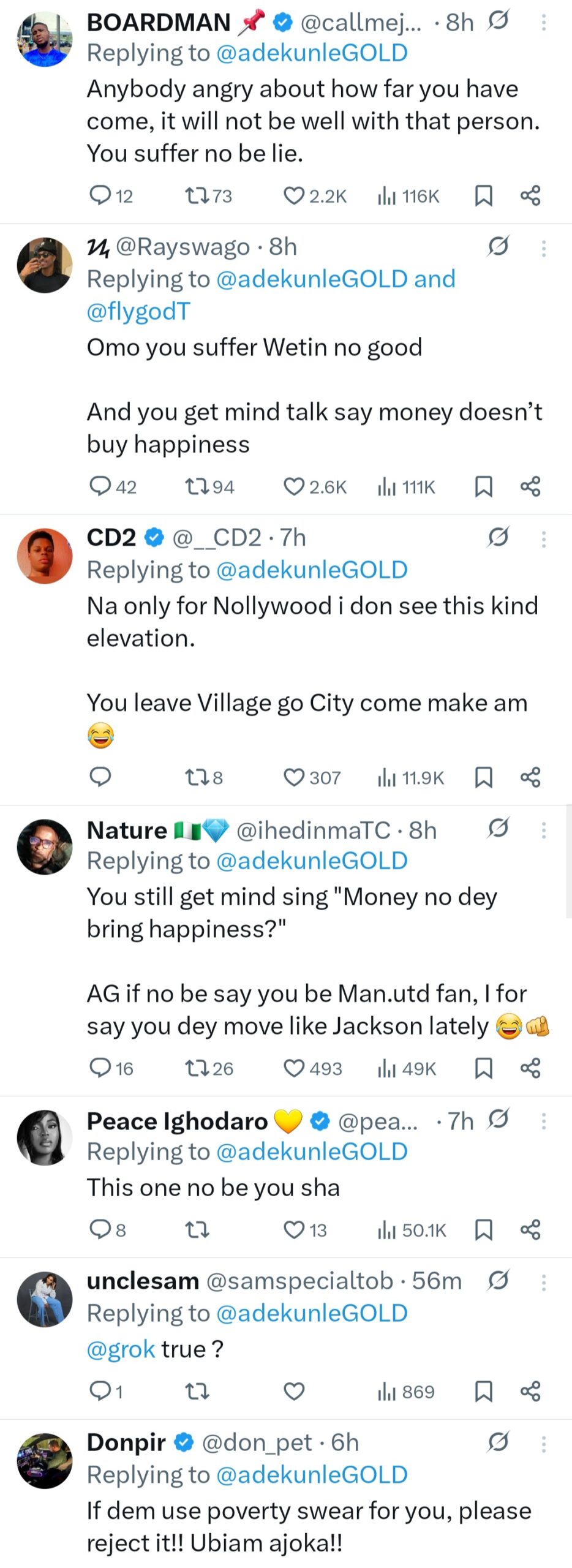
Task: Open the @adekunleGOLD mention in CD2's reply
Action: tap(311, 570)
